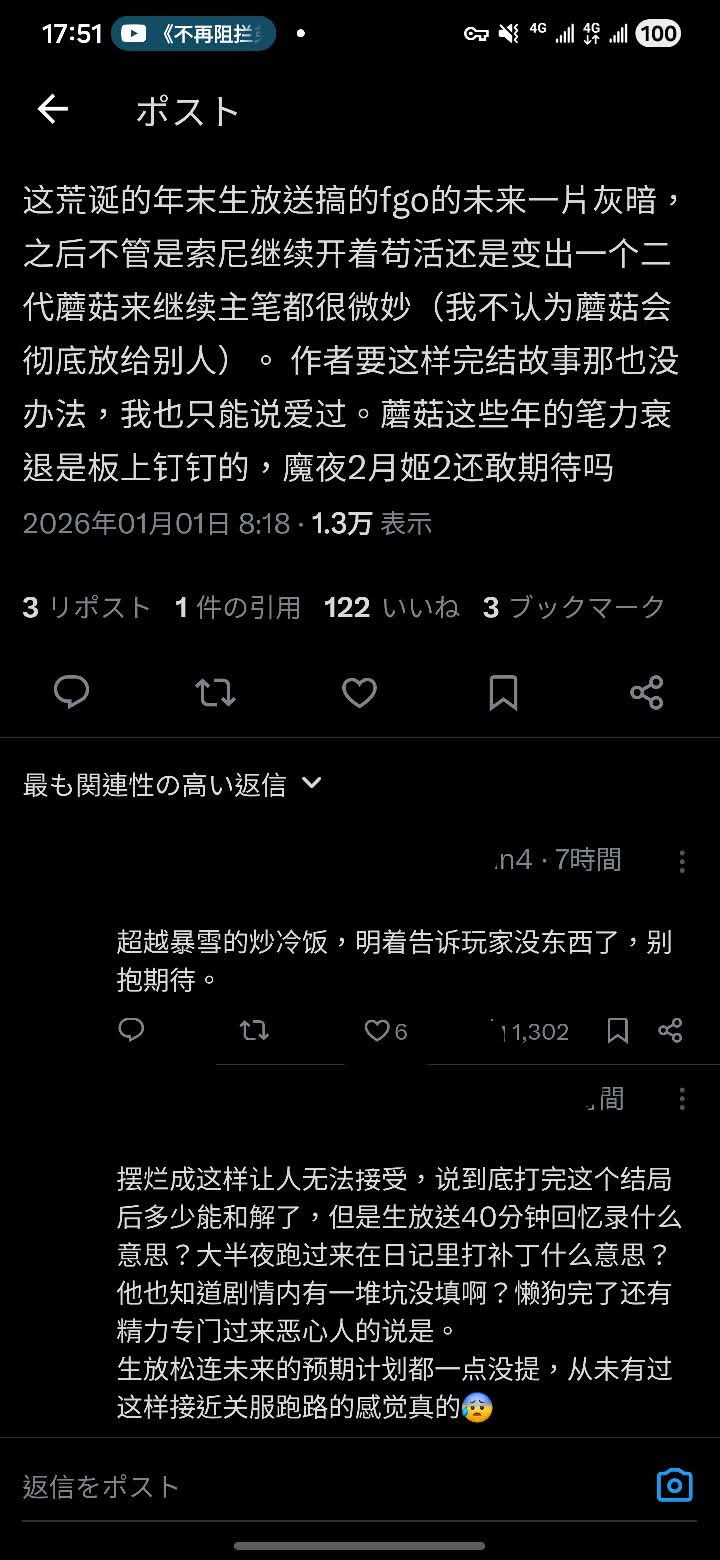Open the camera to attach a photo
The height and width of the screenshot is (1560, 720).
pyautogui.click(x=675, y=1485)
